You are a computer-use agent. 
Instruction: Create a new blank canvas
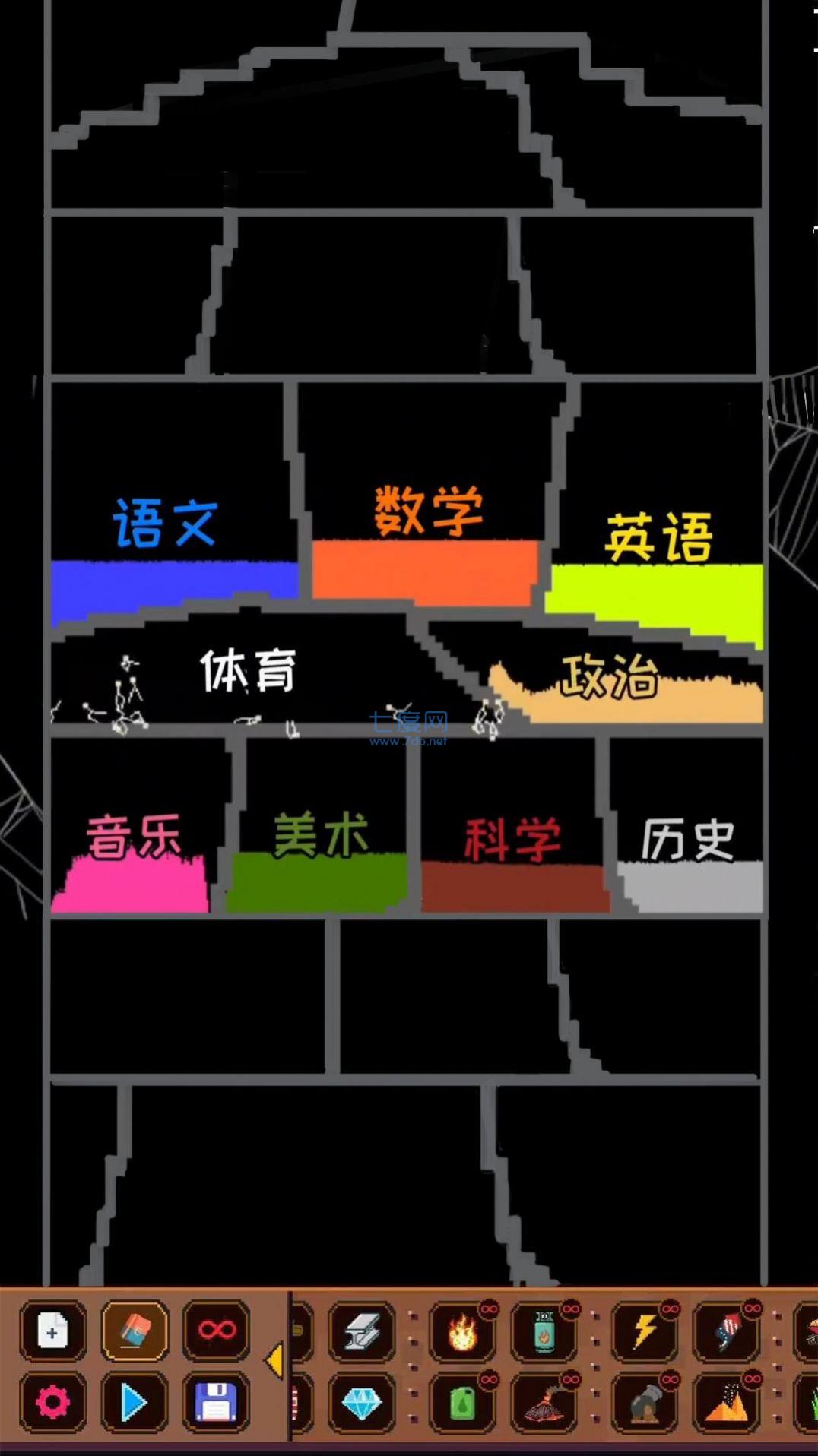click(x=52, y=1331)
